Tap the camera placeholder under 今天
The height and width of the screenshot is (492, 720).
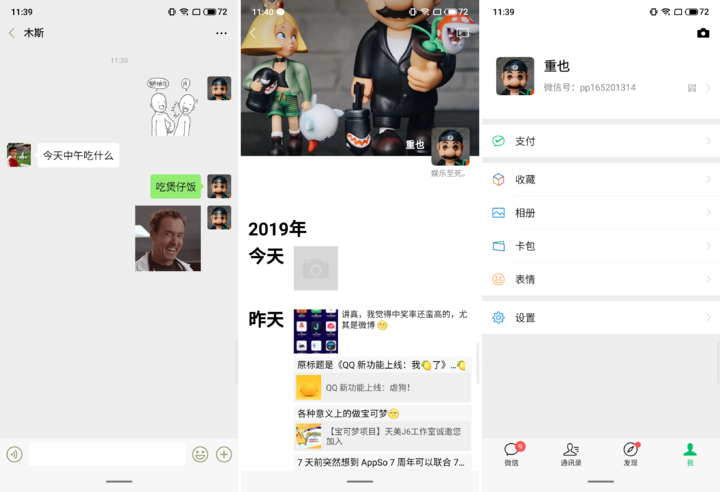pyautogui.click(x=316, y=268)
